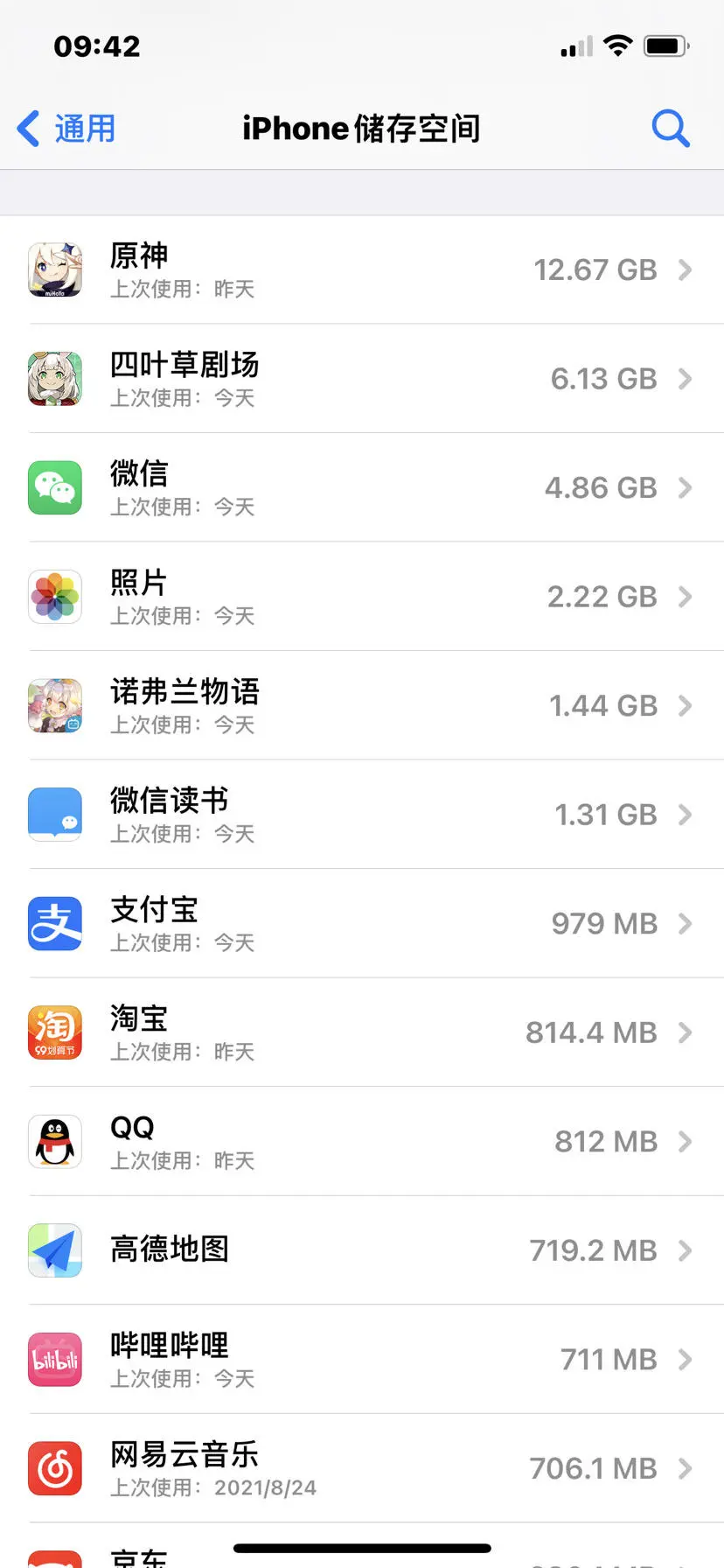Open 诺弗兰物语 storage details
Image resolution: width=724 pixels, height=1568 pixels.
tap(362, 705)
